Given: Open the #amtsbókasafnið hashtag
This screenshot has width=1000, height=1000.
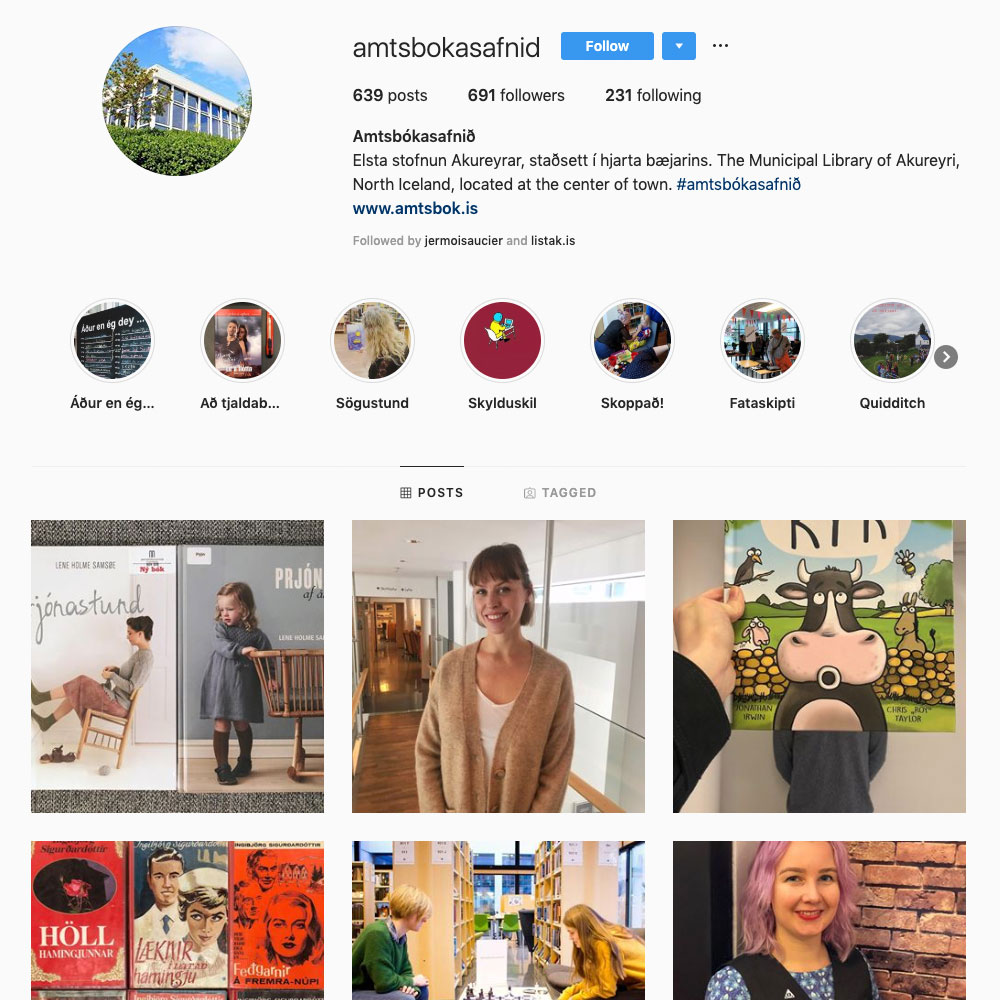Looking at the screenshot, I should coord(738,184).
